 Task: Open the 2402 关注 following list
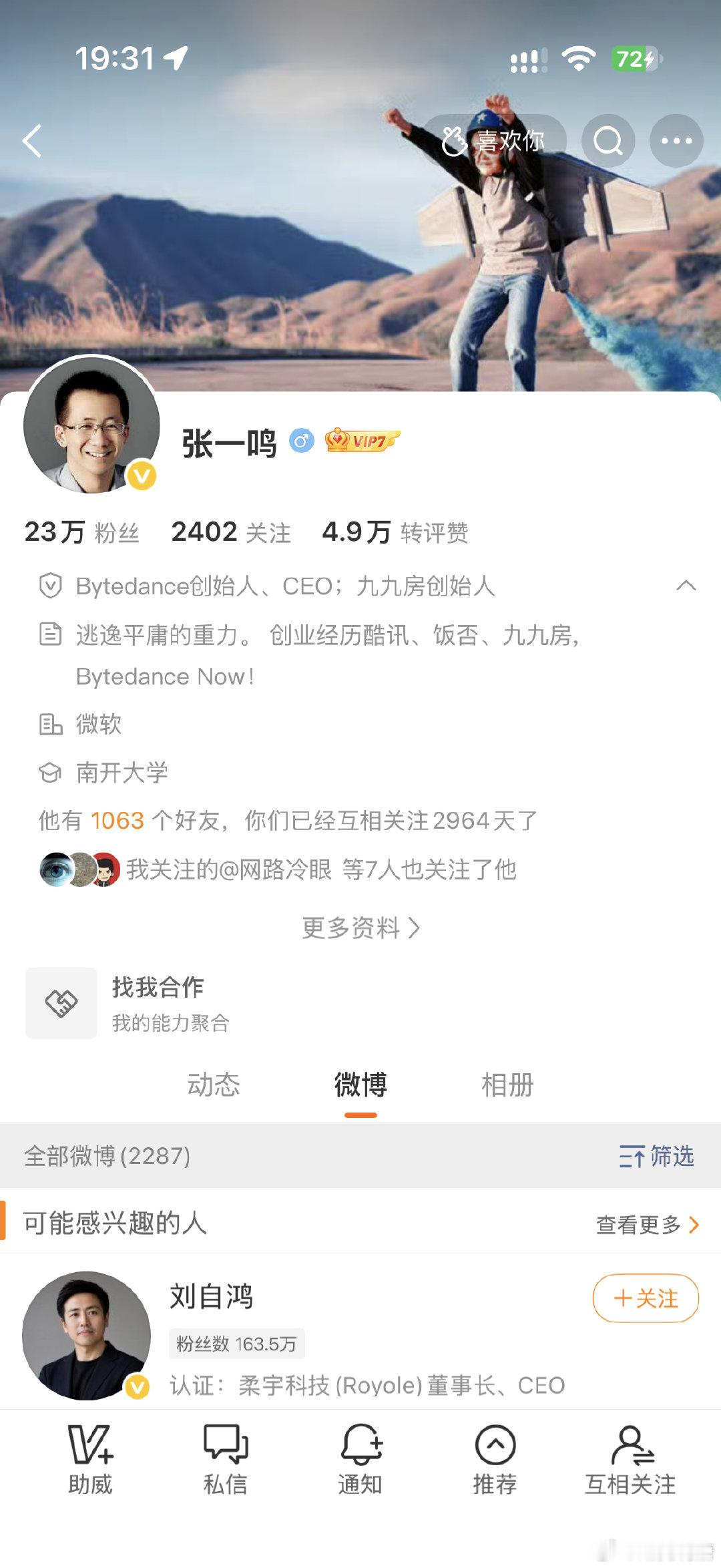pyautogui.click(x=231, y=532)
